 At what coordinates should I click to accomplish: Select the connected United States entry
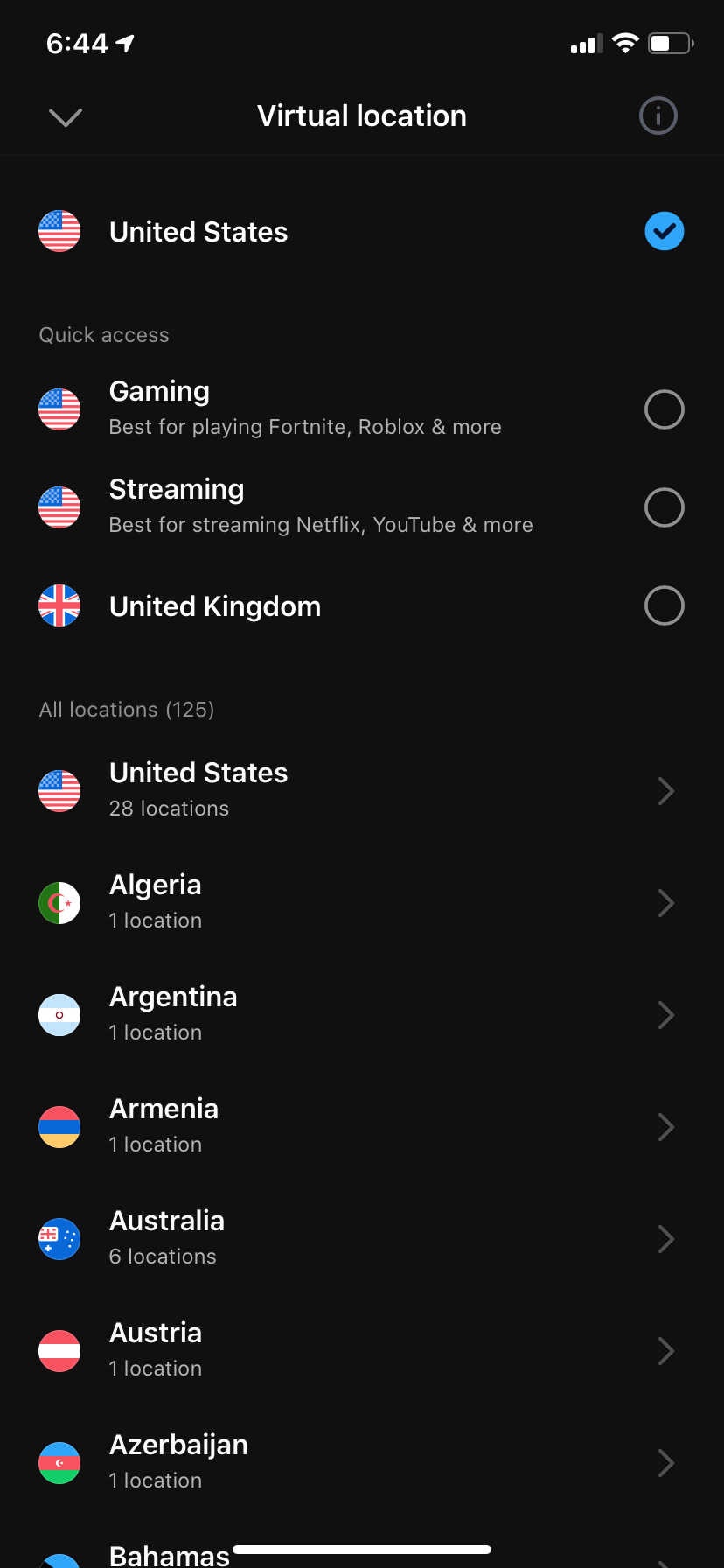click(362, 231)
